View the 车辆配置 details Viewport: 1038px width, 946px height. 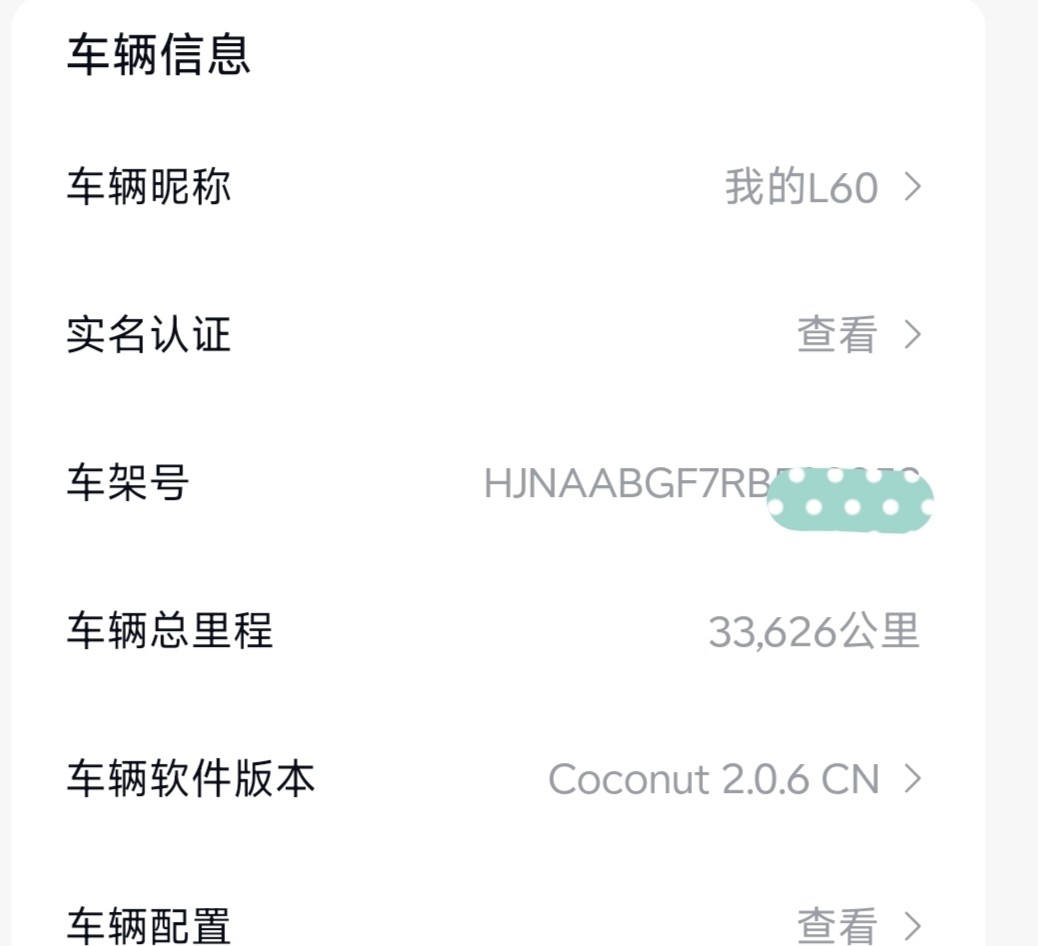pyautogui.click(x=856, y=925)
